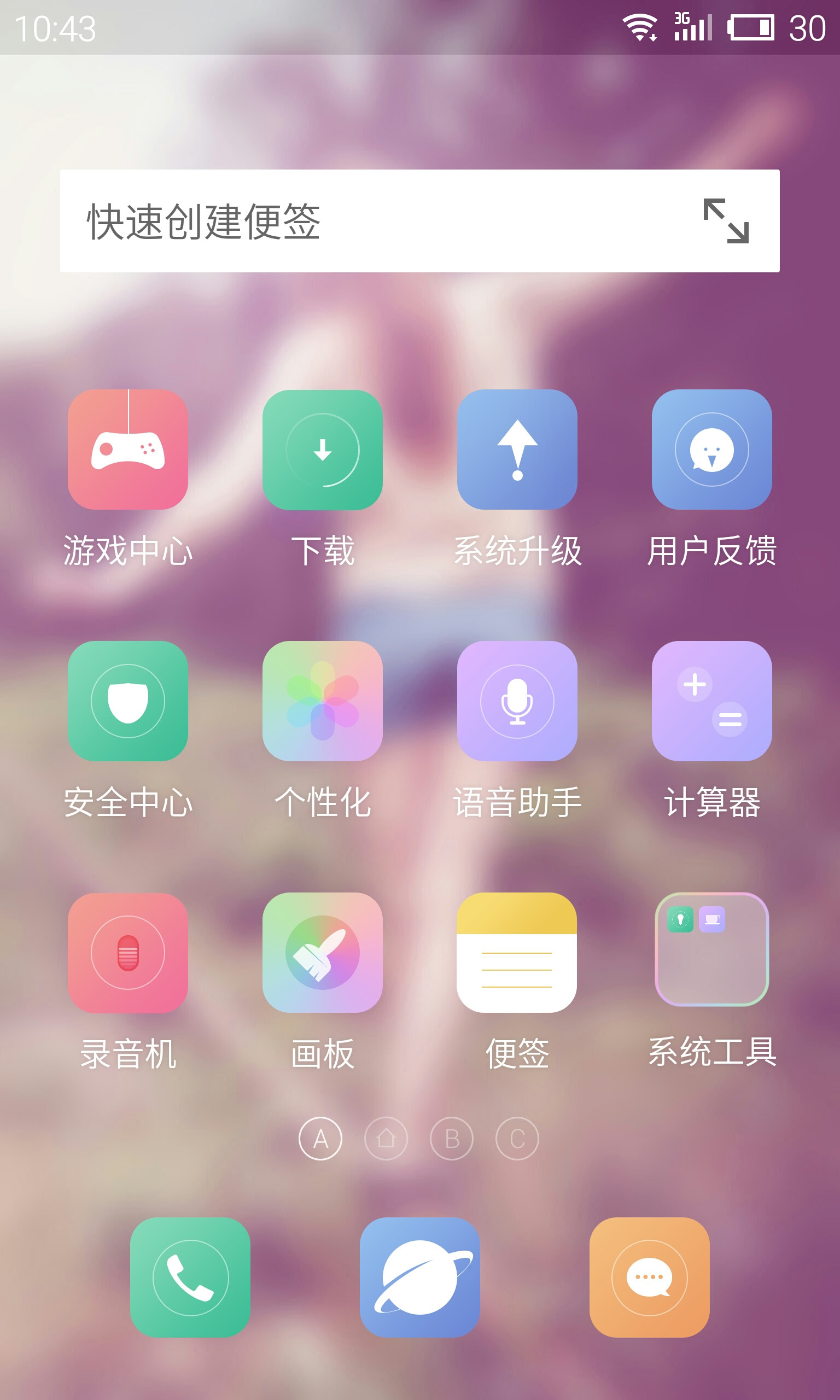The image size is (840, 1400).
Task: Launch 录音机 voice recorder
Action: pyautogui.click(x=128, y=953)
